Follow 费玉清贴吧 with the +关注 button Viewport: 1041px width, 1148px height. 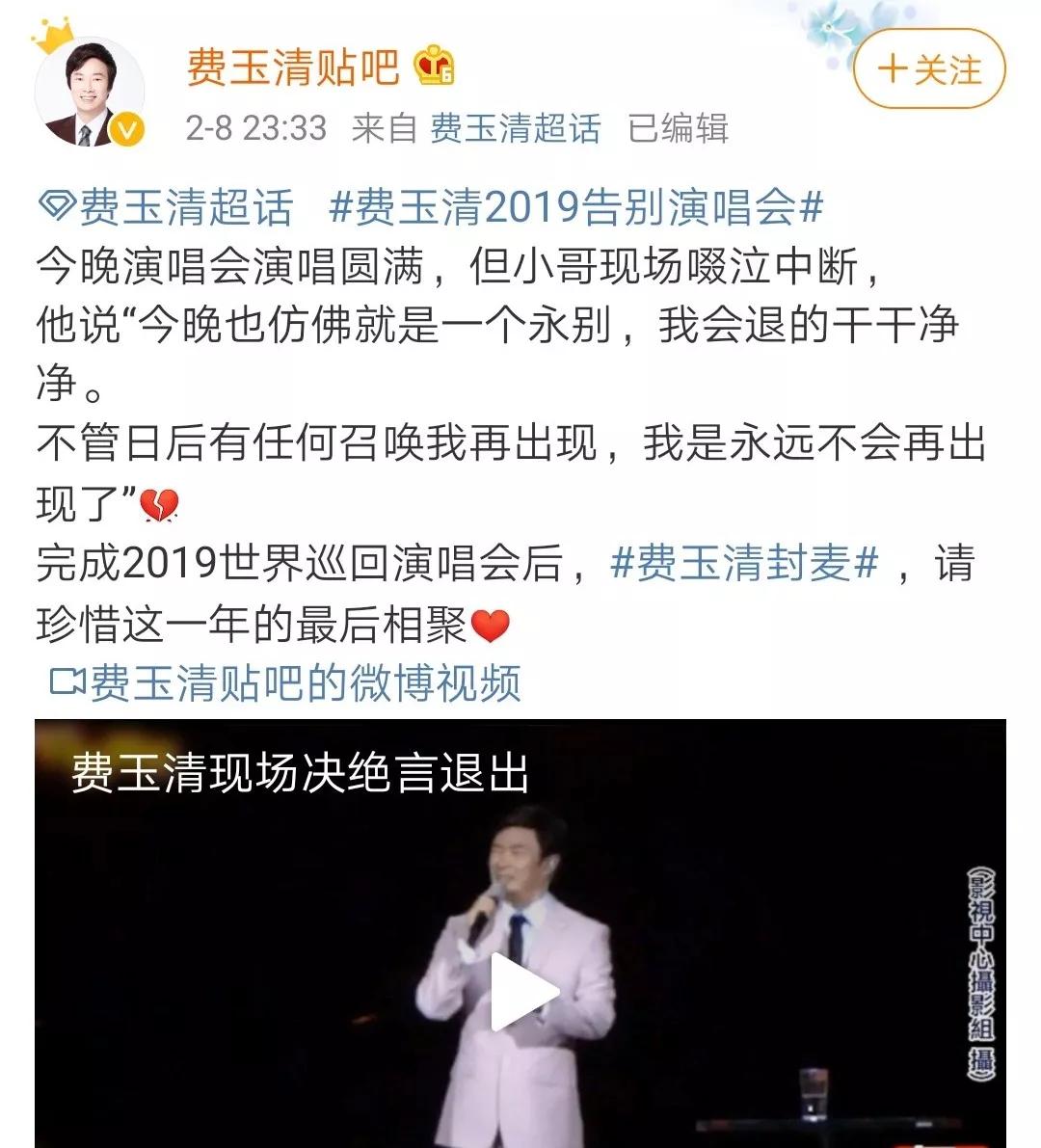click(x=929, y=70)
